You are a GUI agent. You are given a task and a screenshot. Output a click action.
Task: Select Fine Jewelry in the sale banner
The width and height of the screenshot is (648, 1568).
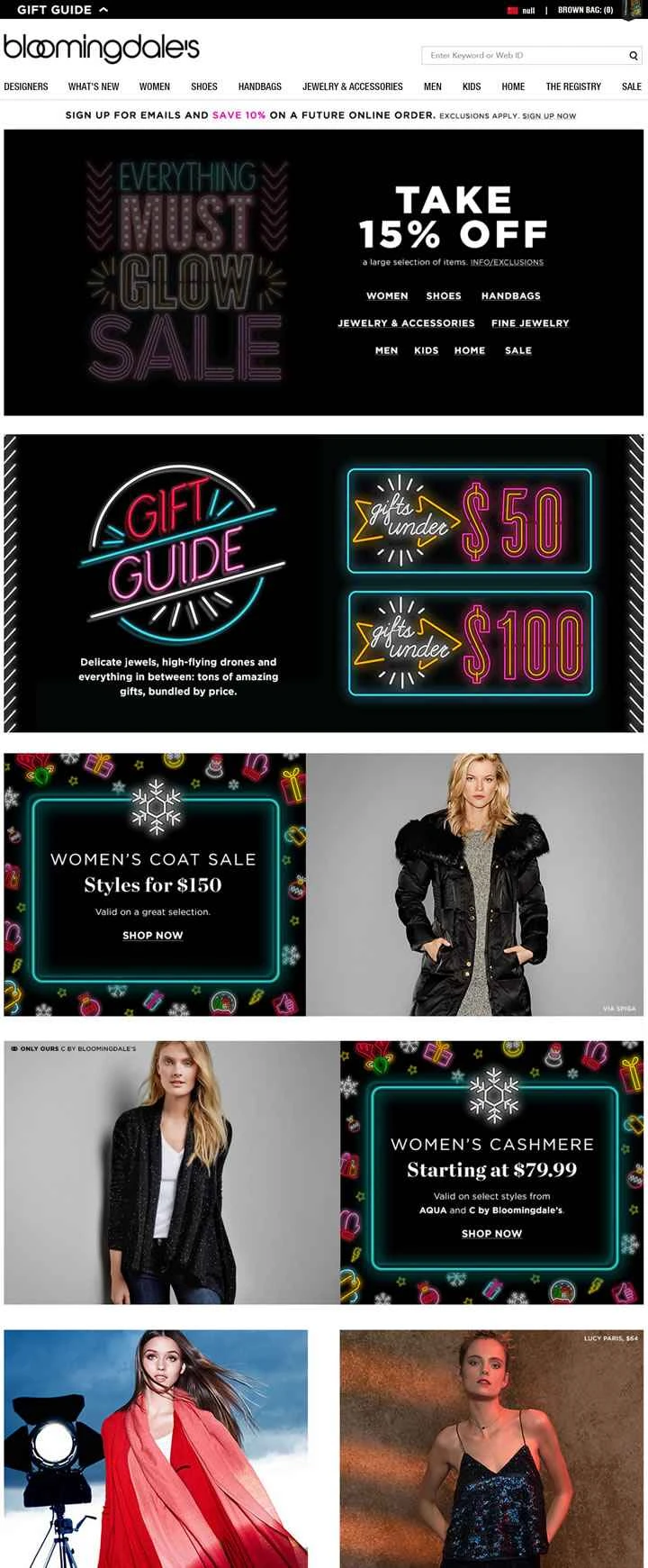pyautogui.click(x=530, y=323)
